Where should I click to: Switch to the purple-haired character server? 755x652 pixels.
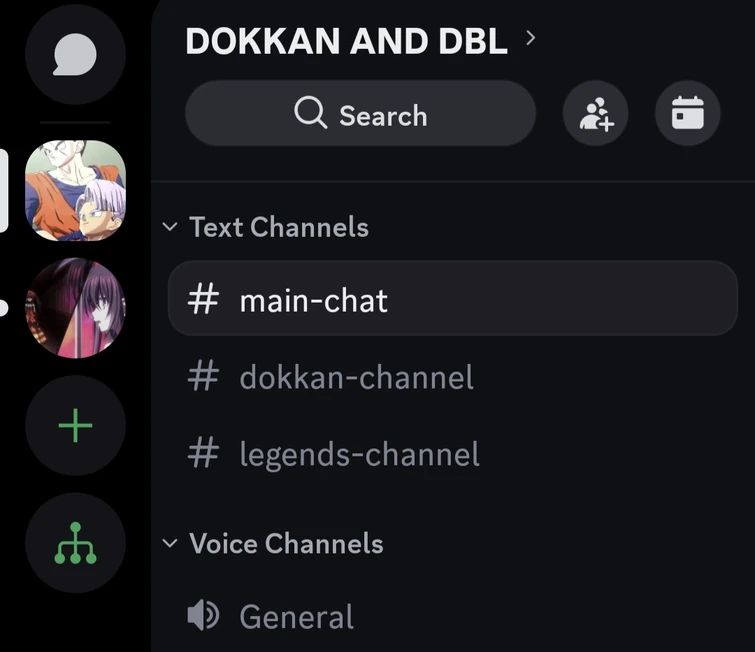click(75, 308)
